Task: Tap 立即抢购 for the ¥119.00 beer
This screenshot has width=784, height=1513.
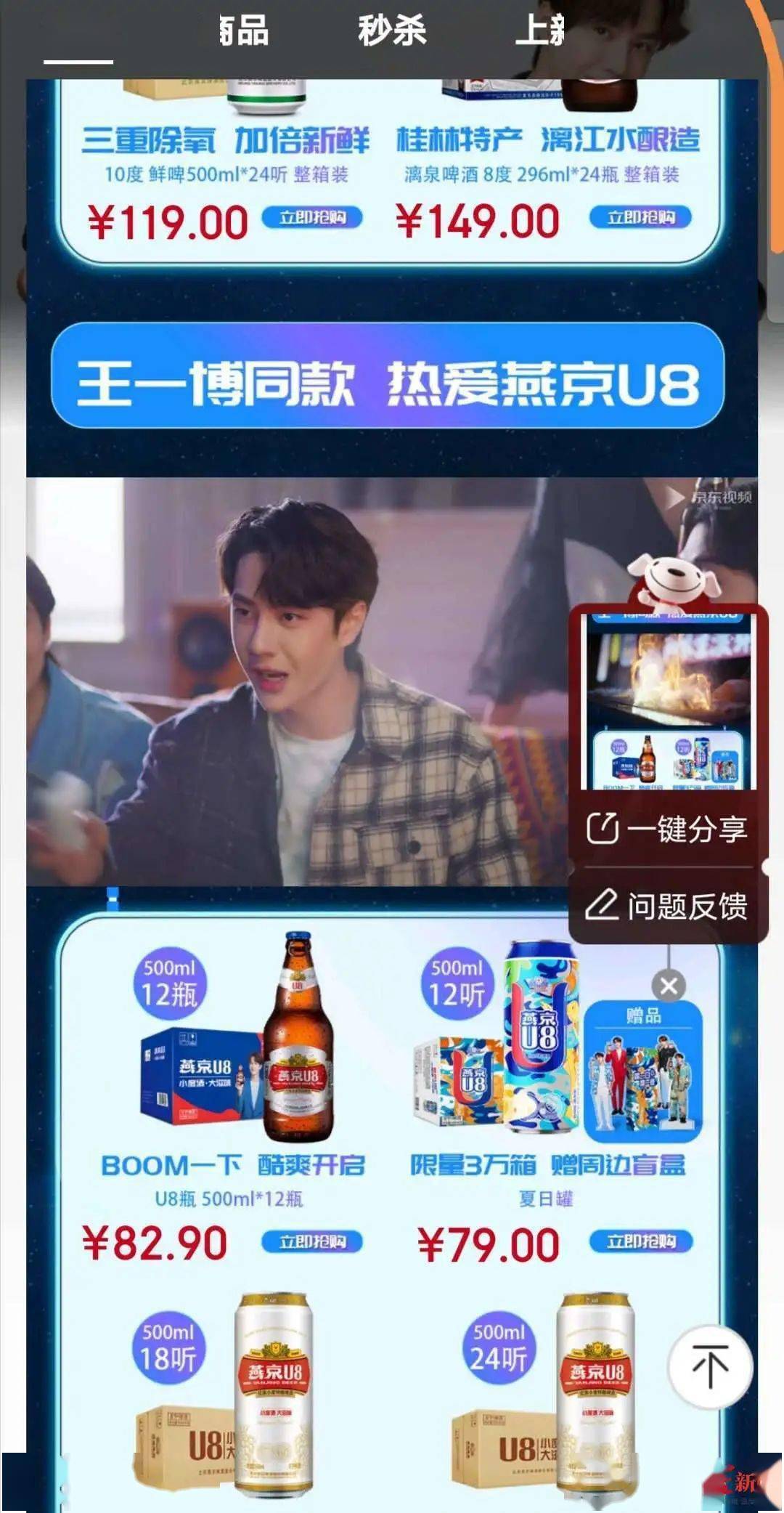Action: [312, 217]
